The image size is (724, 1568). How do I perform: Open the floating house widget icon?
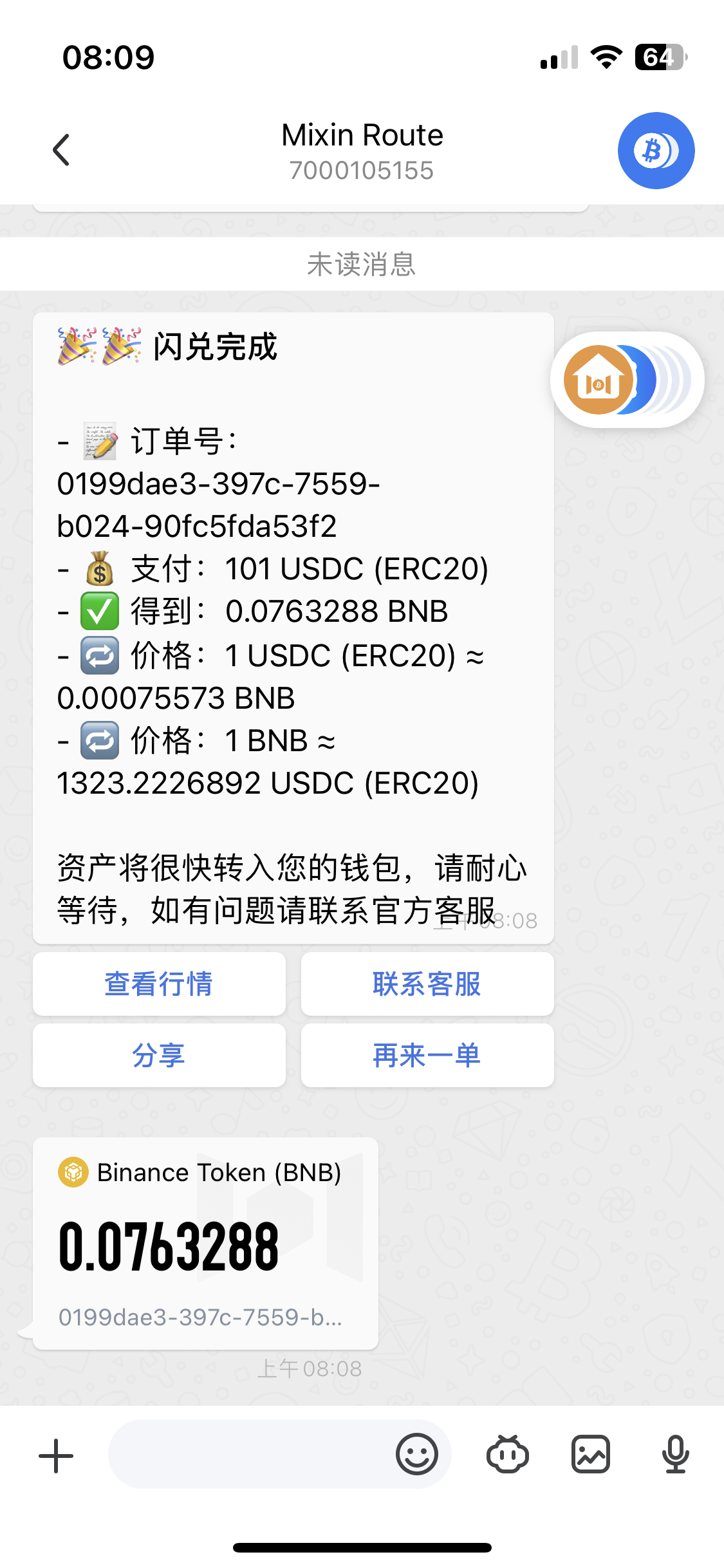599,380
